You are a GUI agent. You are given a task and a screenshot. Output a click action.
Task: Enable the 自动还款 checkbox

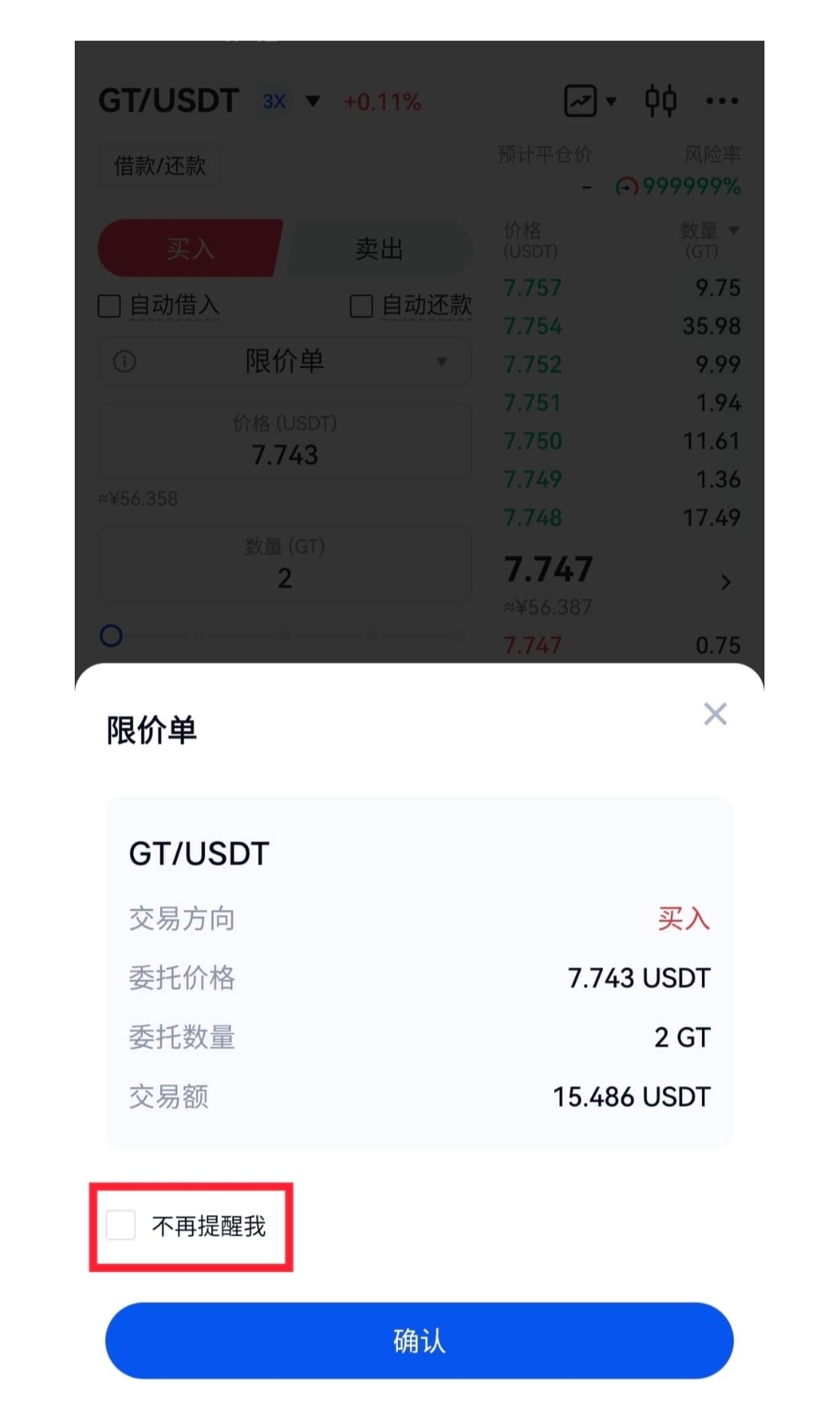point(361,306)
